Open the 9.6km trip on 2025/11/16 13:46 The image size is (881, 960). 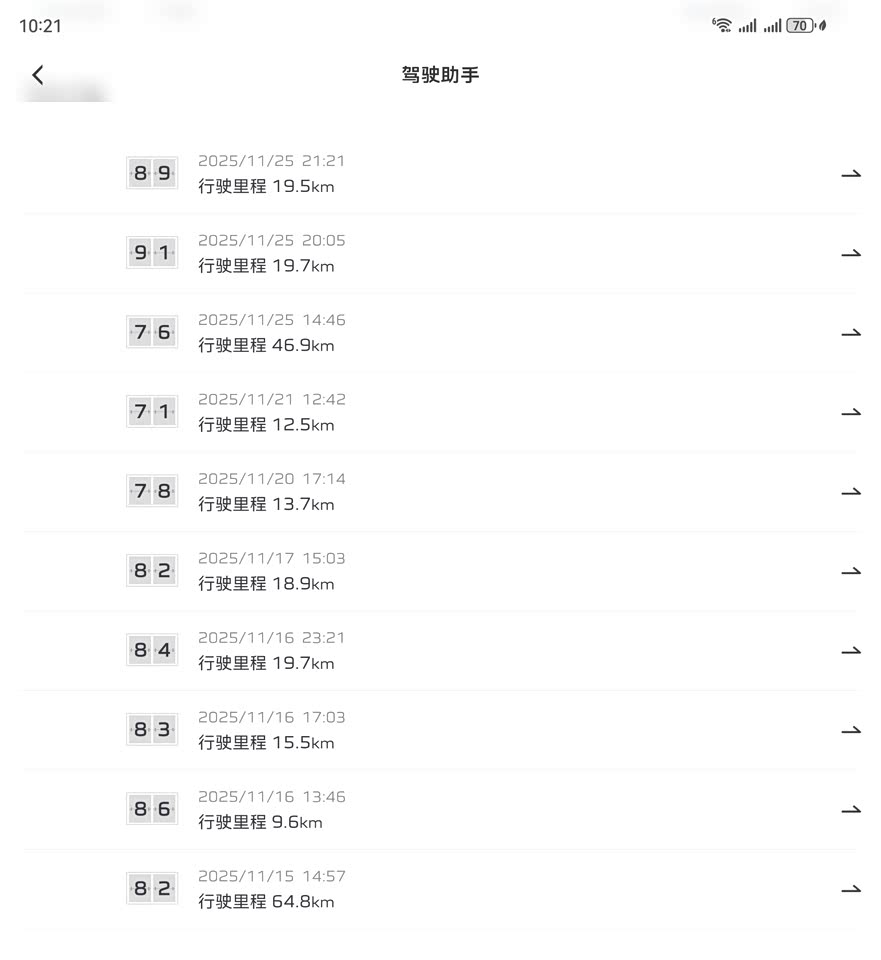point(440,810)
